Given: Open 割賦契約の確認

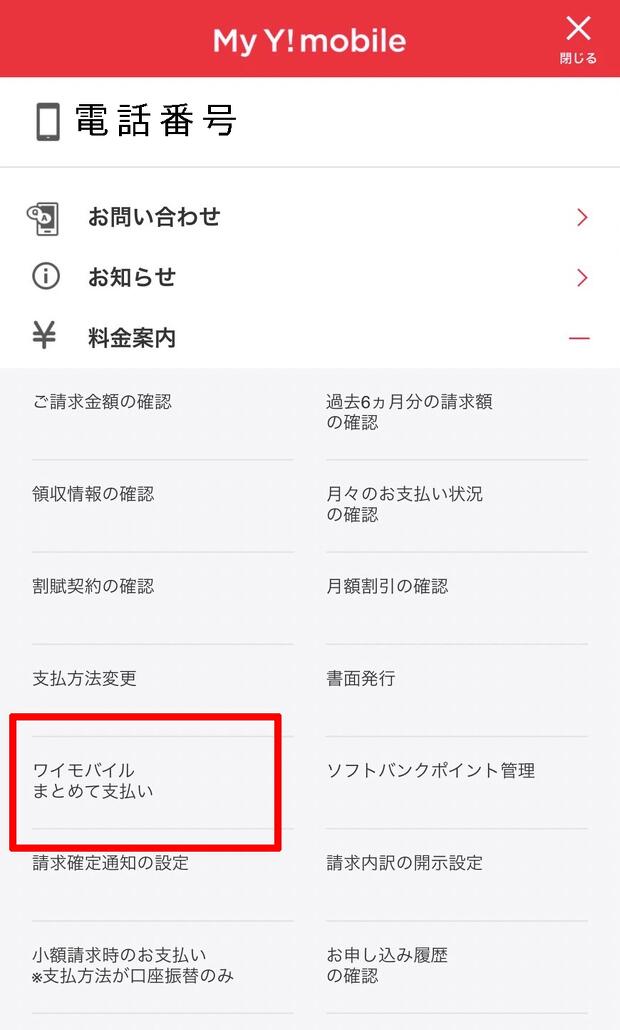Looking at the screenshot, I should click(x=94, y=586).
